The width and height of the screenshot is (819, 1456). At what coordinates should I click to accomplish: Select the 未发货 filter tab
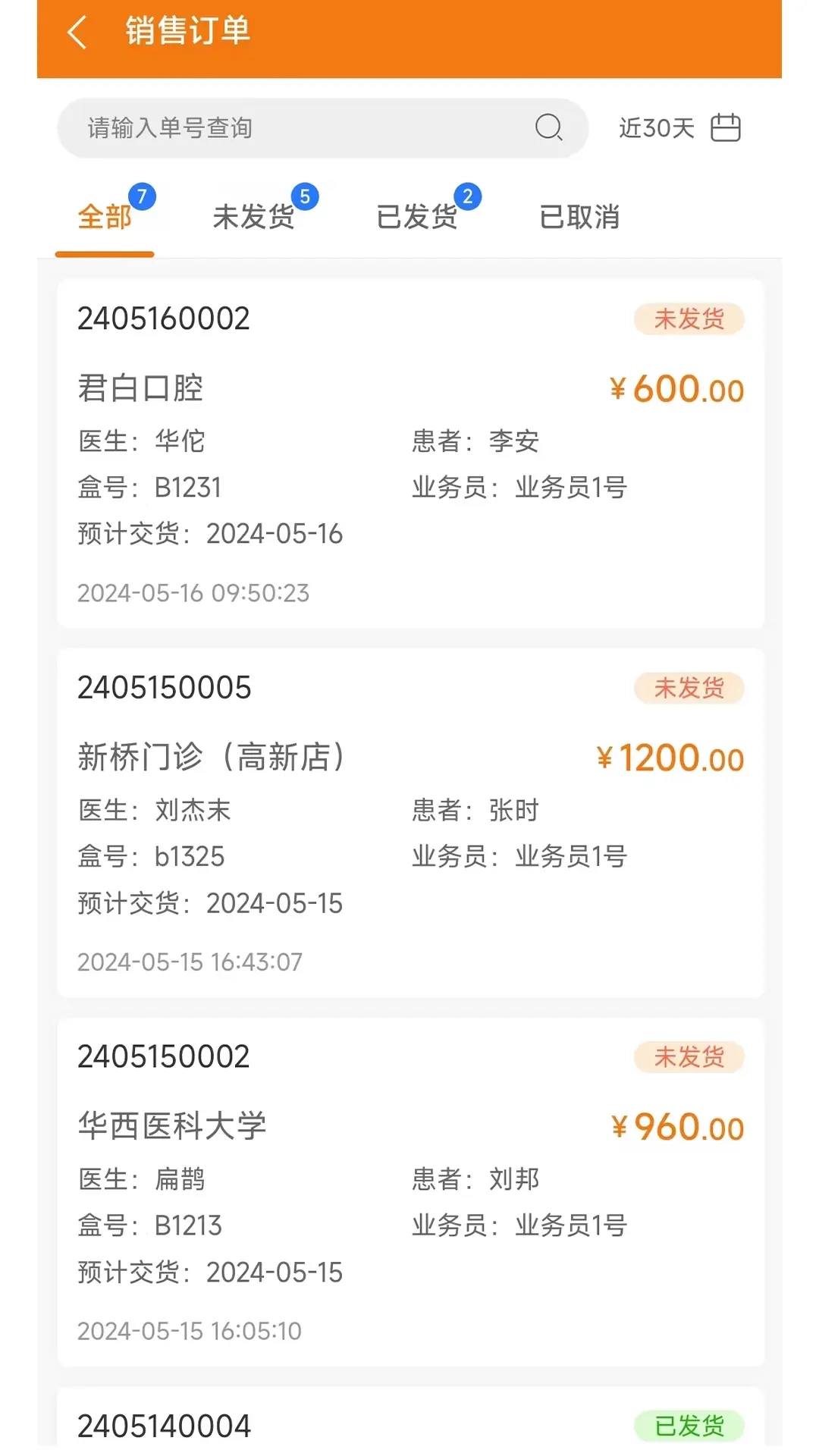click(255, 218)
